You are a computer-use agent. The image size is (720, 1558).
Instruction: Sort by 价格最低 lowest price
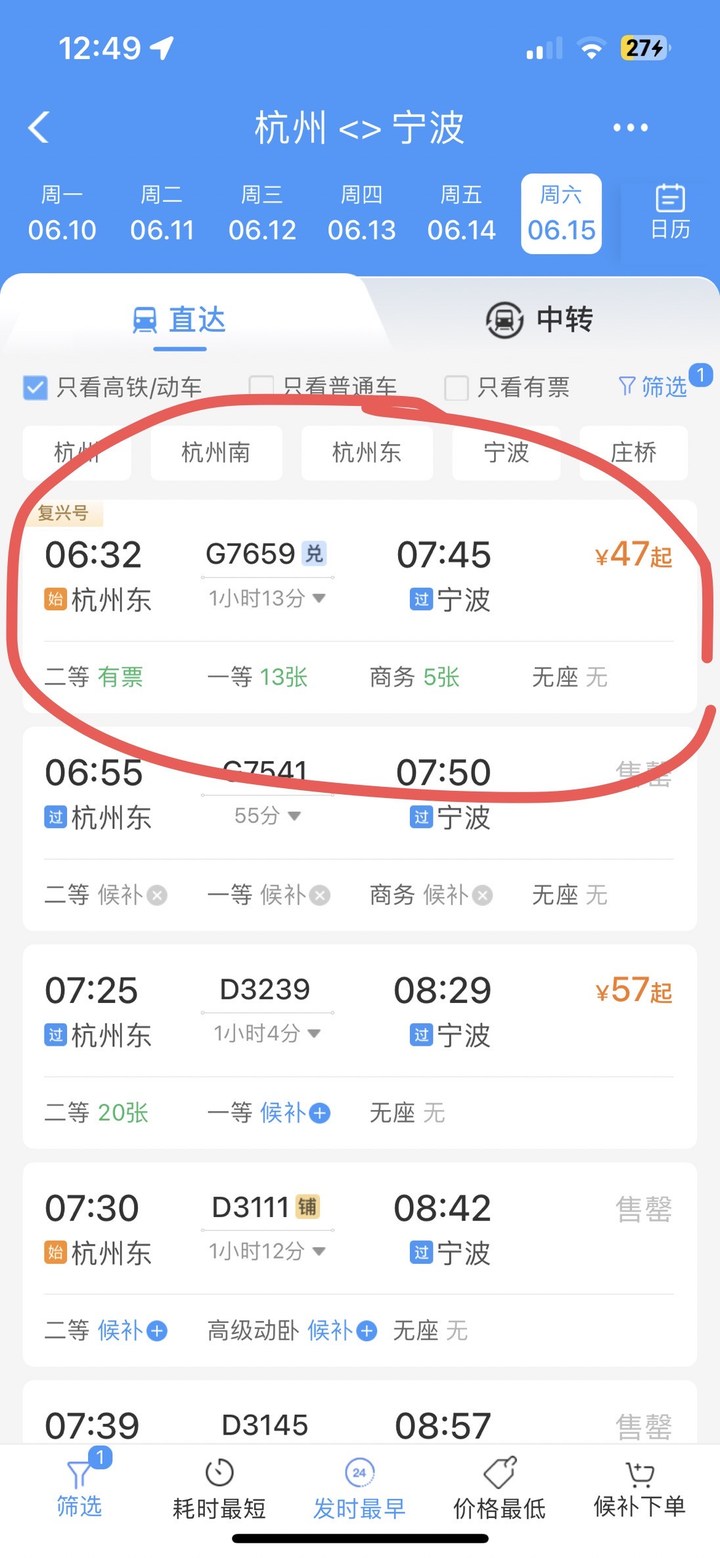pos(499,1489)
